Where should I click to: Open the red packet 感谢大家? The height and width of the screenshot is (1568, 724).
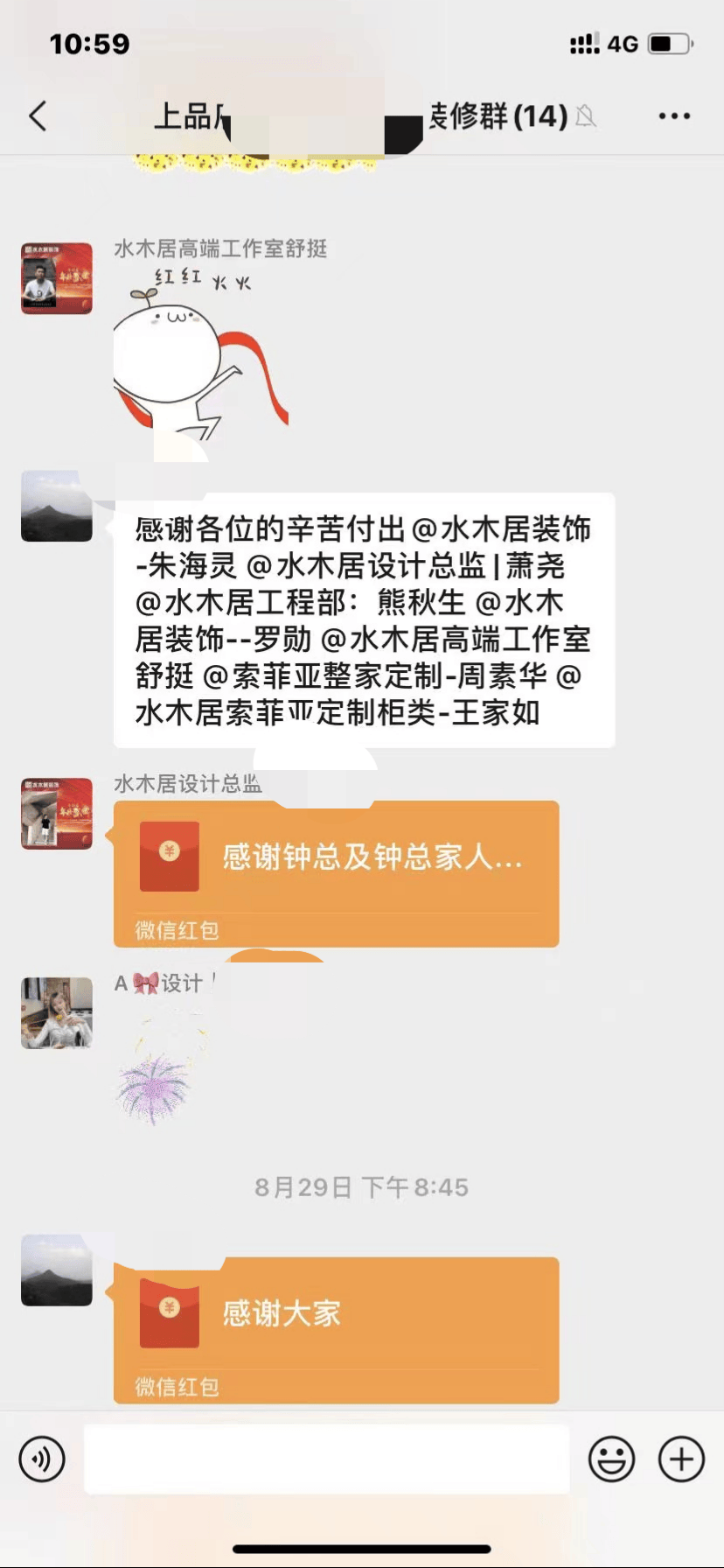coord(336,1314)
